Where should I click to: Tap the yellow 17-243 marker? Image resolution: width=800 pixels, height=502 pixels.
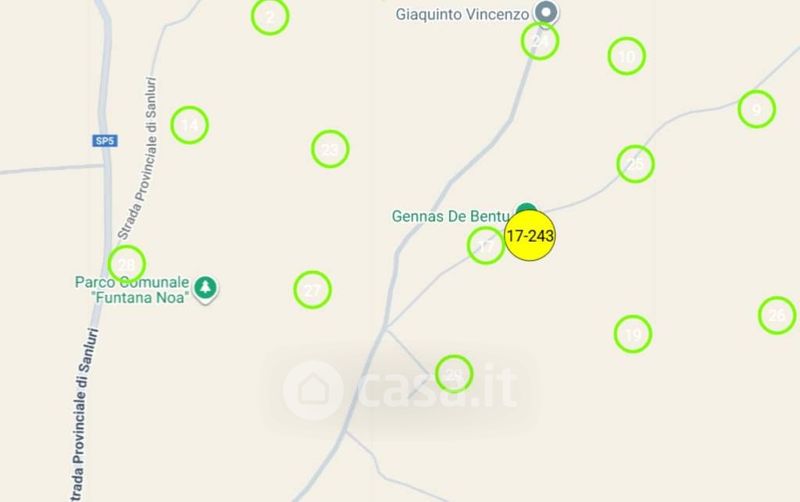click(530, 236)
